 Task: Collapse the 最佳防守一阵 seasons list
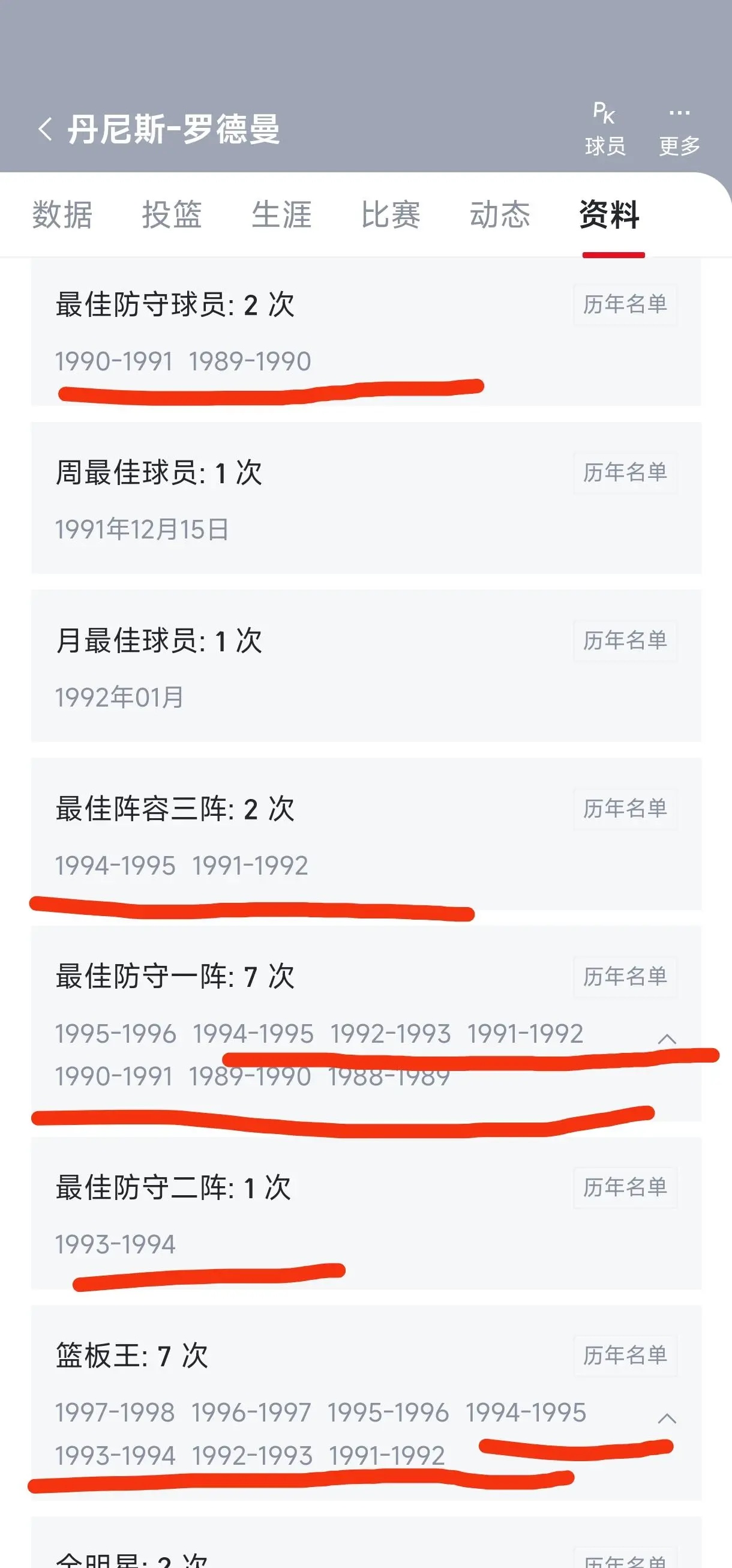[667, 1039]
